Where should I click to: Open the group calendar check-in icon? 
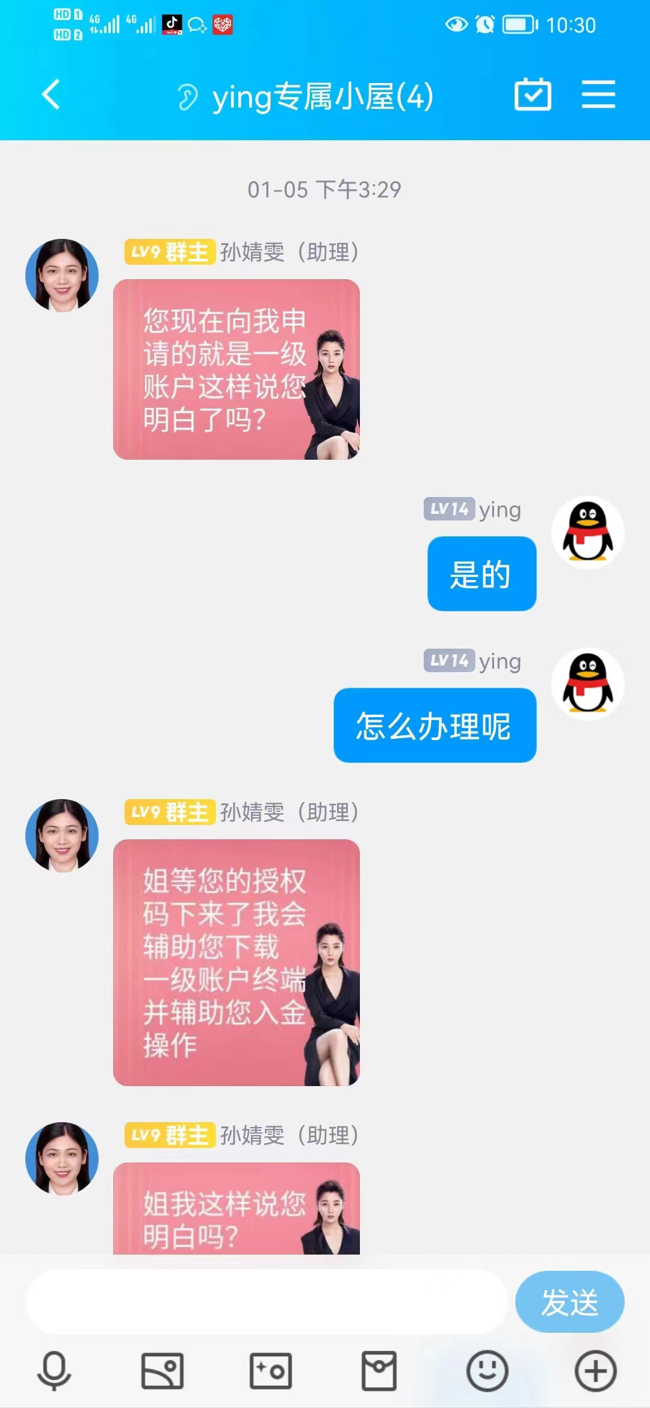click(x=532, y=96)
